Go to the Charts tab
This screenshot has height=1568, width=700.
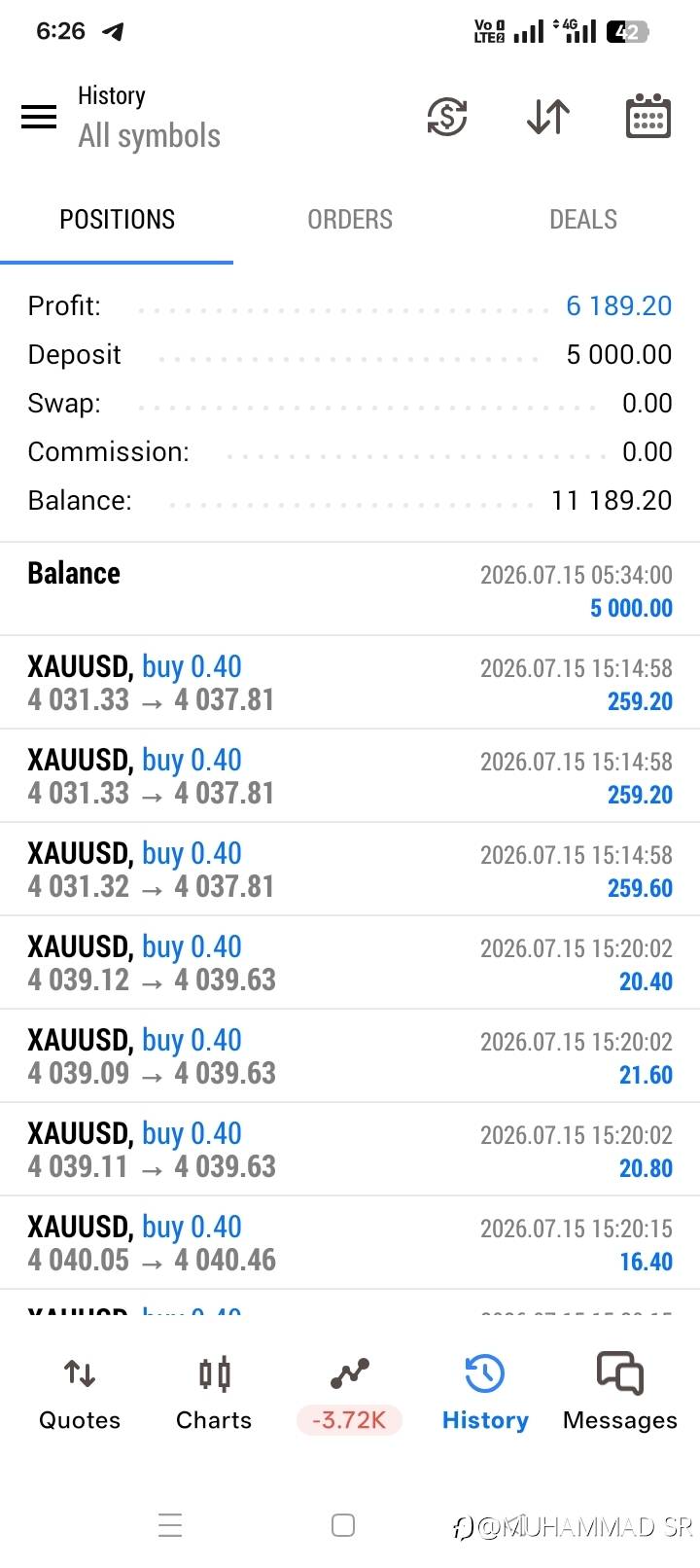(x=214, y=1393)
